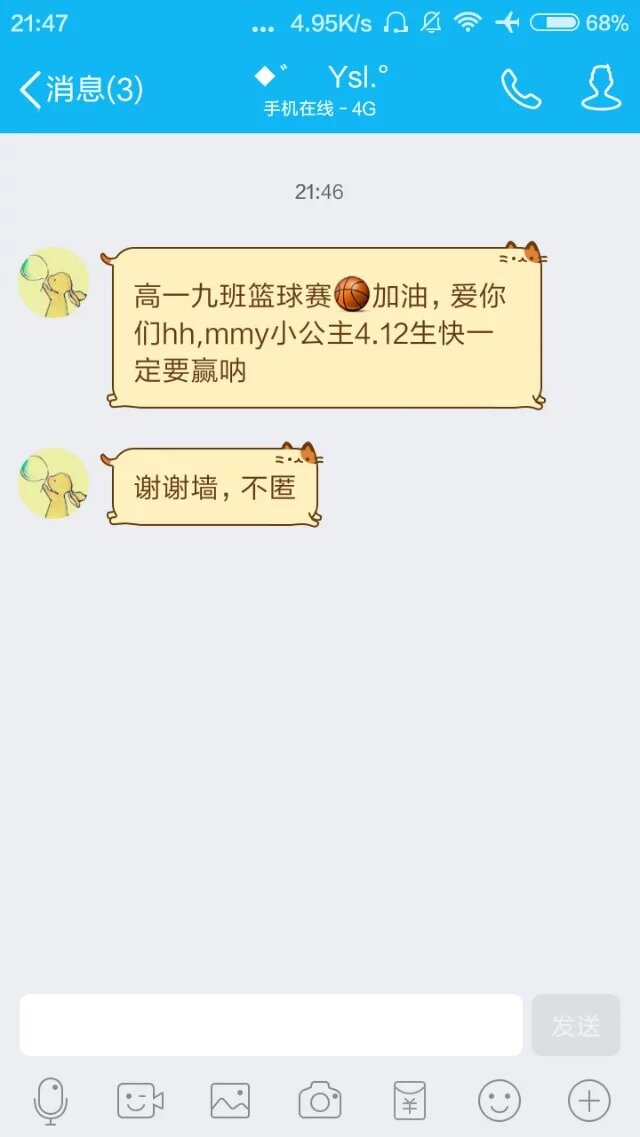Go back to the 消息 list
Image resolution: width=640 pixels, height=1137 pixels.
click(x=80, y=90)
